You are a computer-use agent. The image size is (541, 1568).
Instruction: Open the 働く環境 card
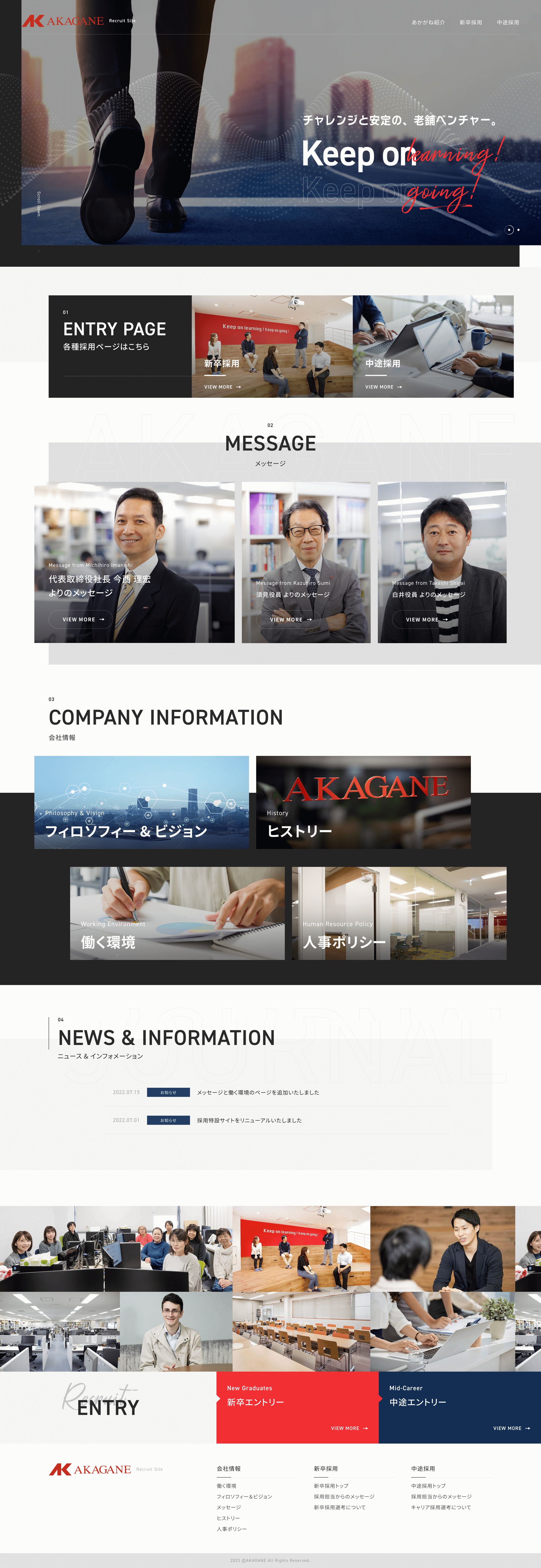click(177, 913)
